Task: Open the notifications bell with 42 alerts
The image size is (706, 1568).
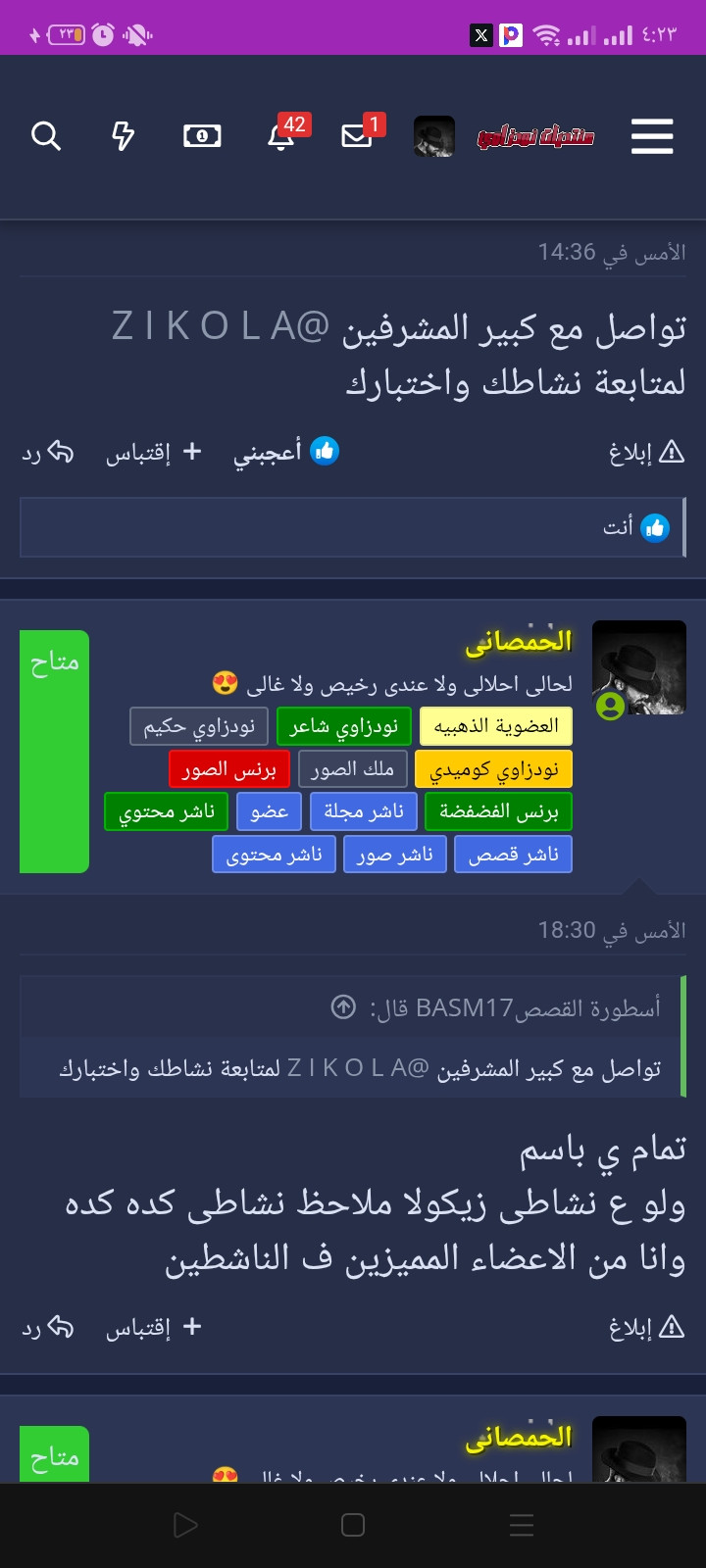Action: point(281,135)
